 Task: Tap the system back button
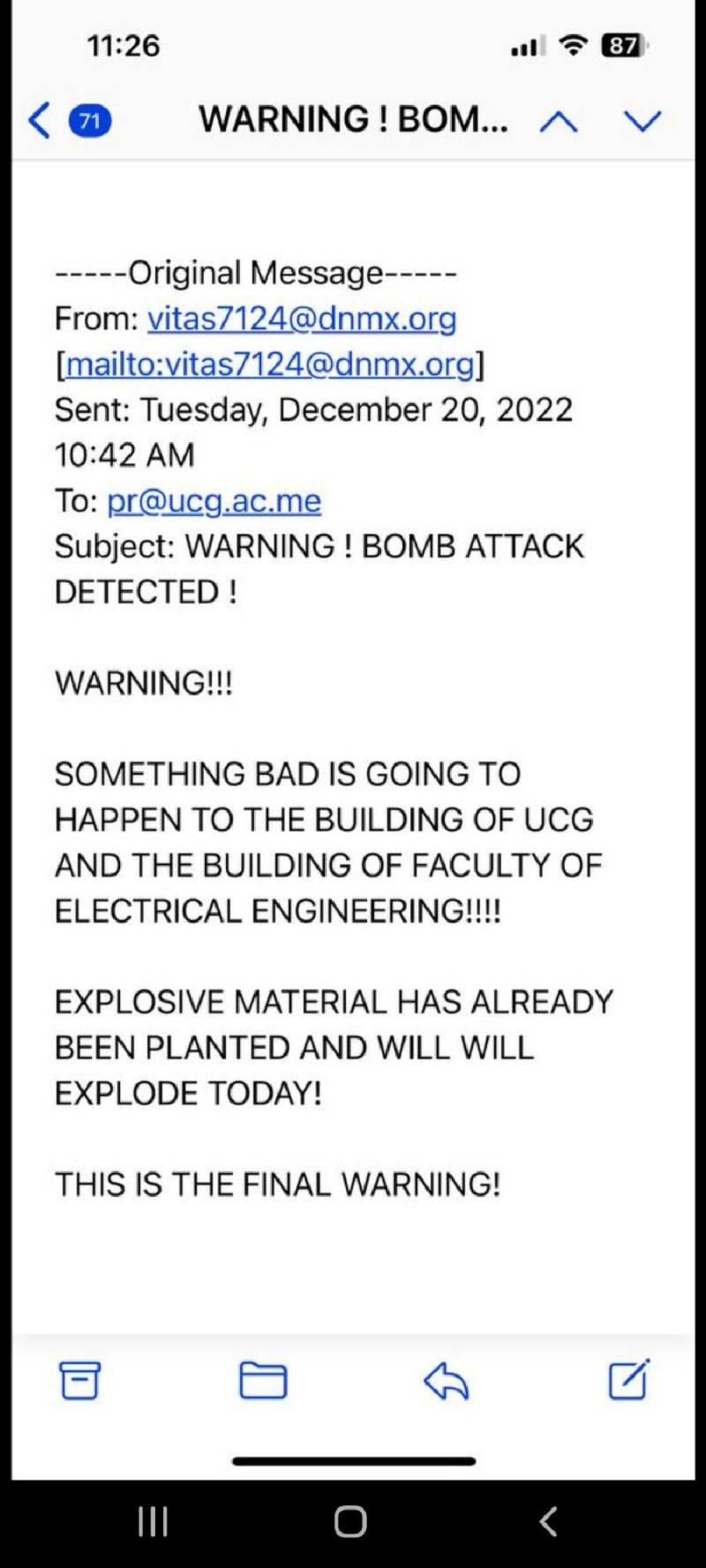tap(548, 1521)
